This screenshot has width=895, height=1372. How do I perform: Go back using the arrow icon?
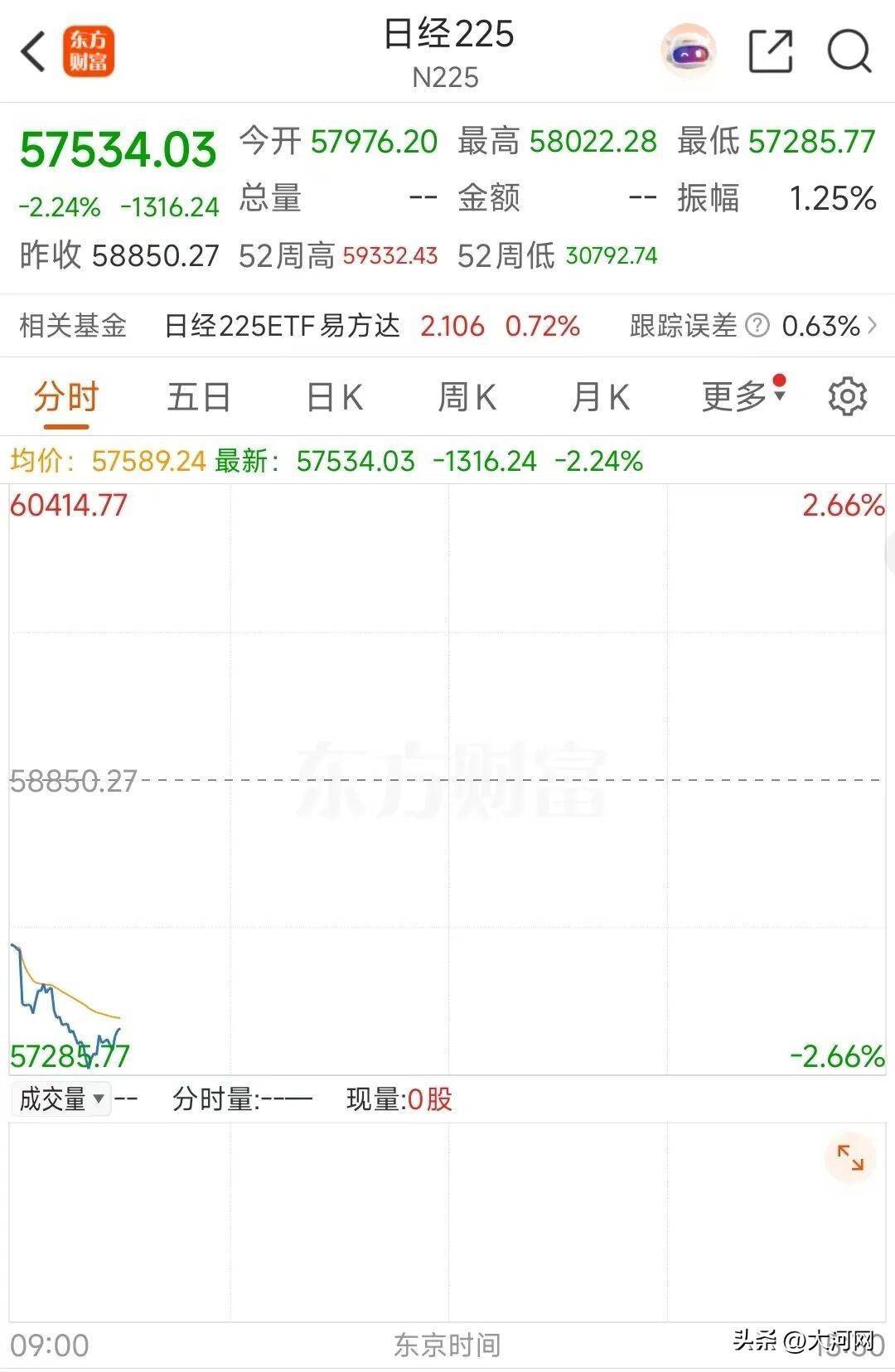click(x=33, y=52)
